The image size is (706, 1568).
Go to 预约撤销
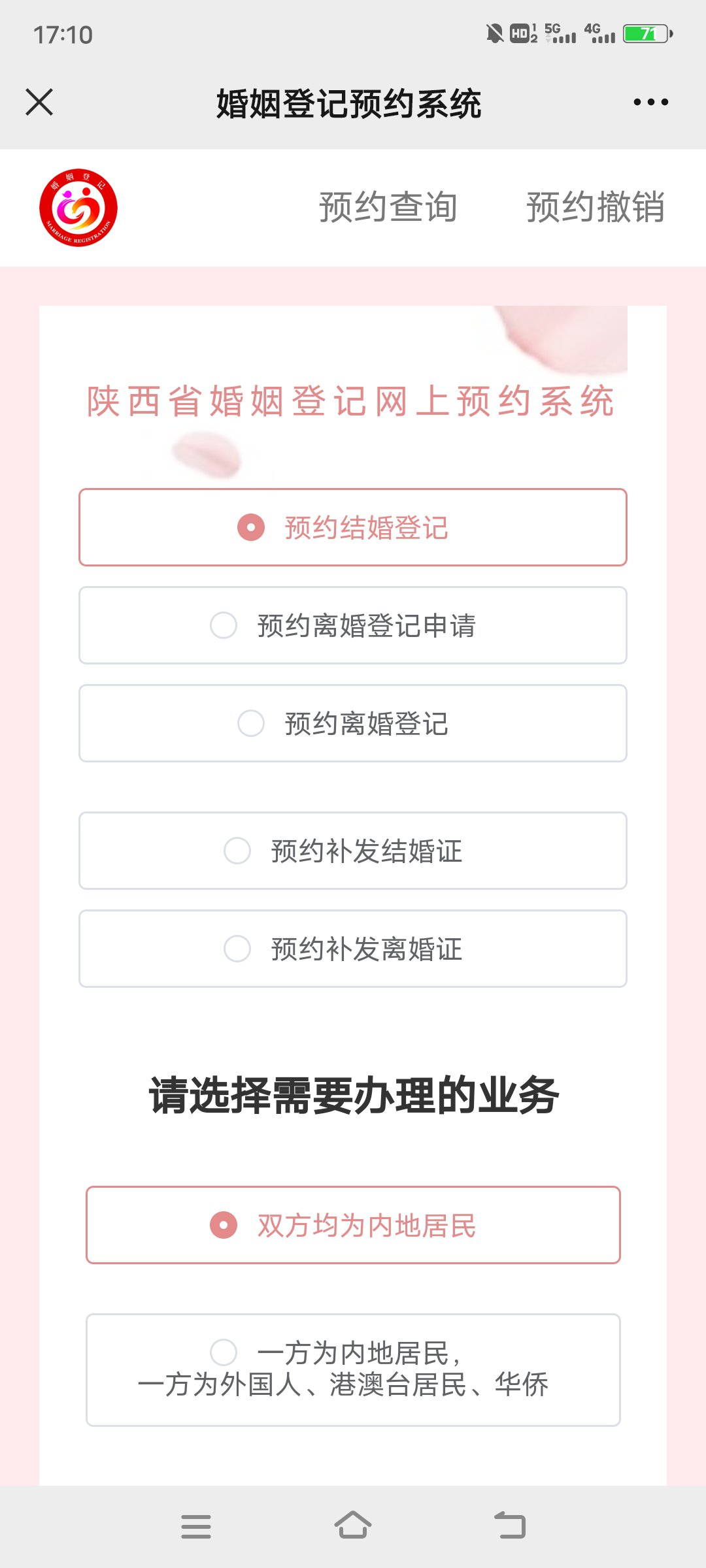point(595,208)
